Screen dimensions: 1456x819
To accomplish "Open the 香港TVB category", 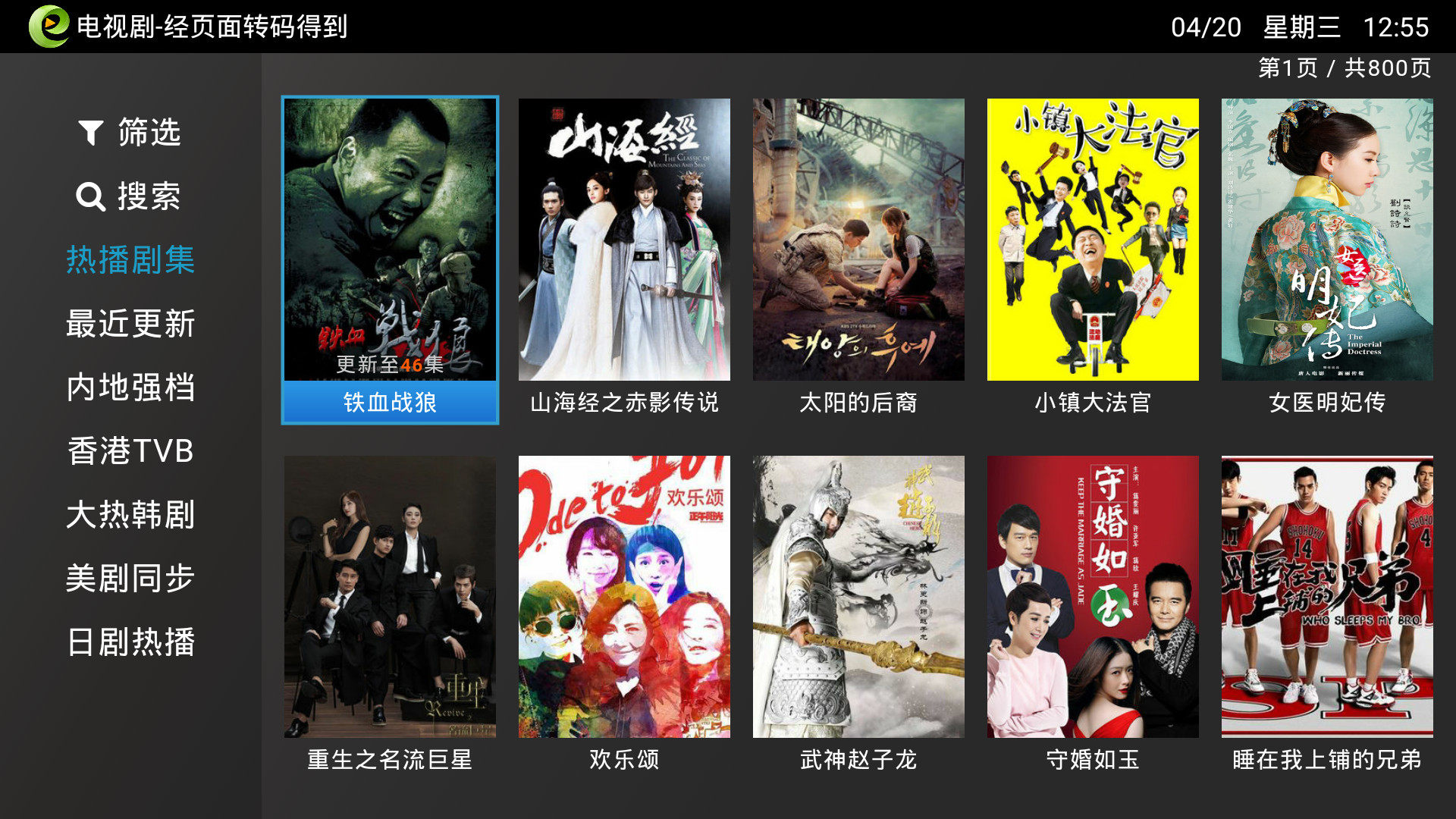I will (x=130, y=451).
